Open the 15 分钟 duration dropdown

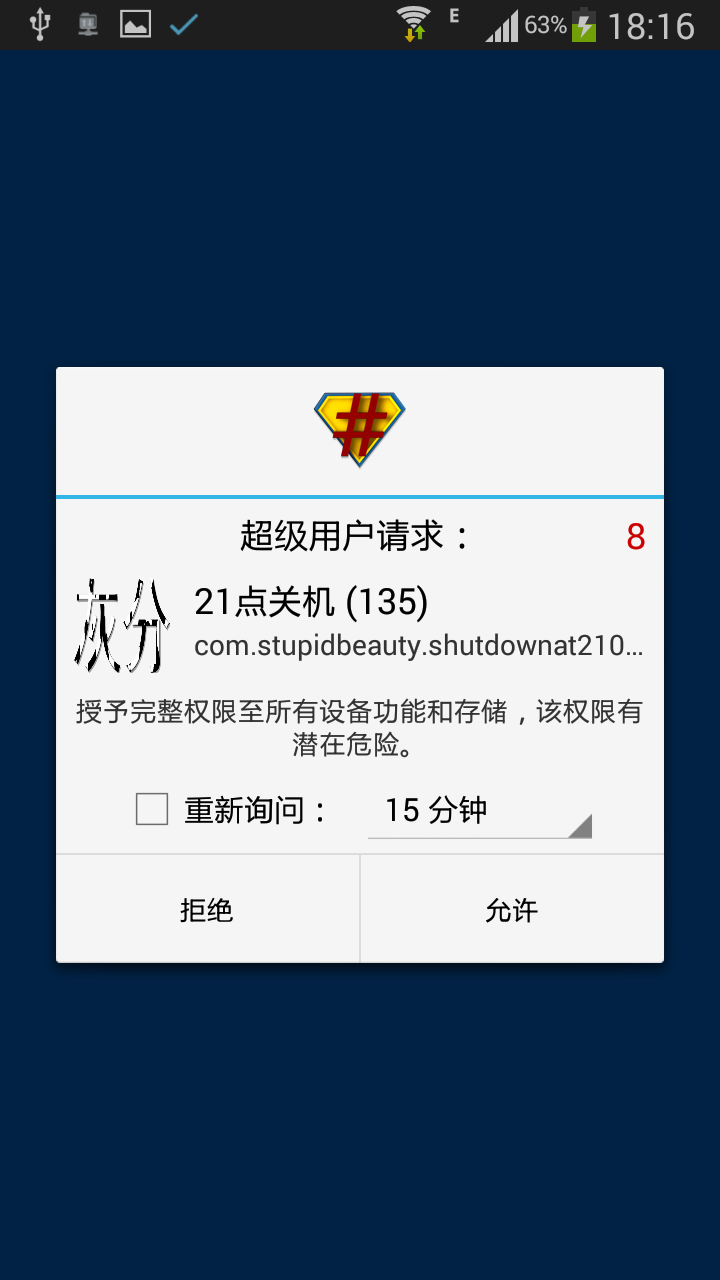click(x=479, y=810)
